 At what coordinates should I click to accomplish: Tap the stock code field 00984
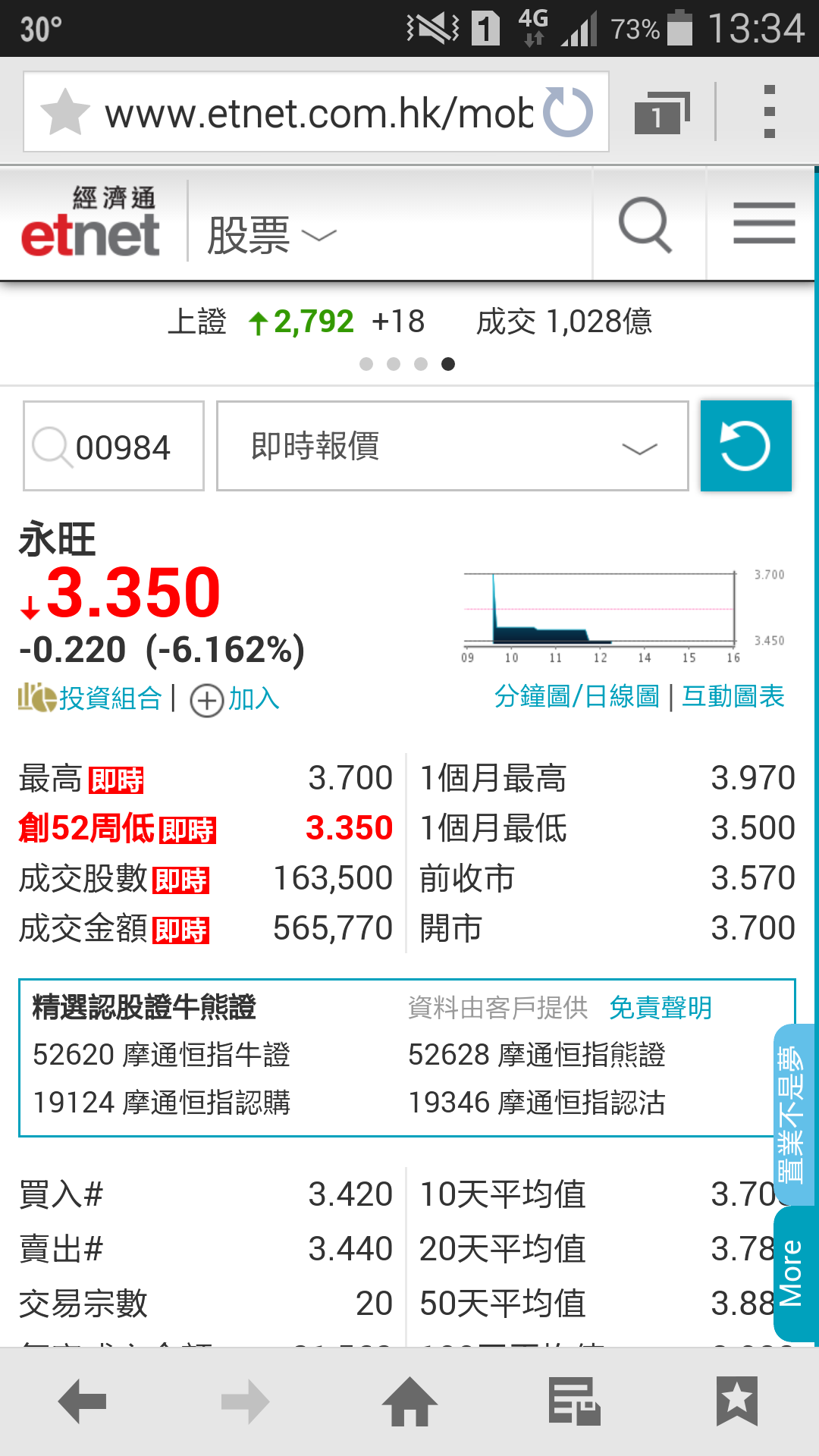click(x=114, y=446)
